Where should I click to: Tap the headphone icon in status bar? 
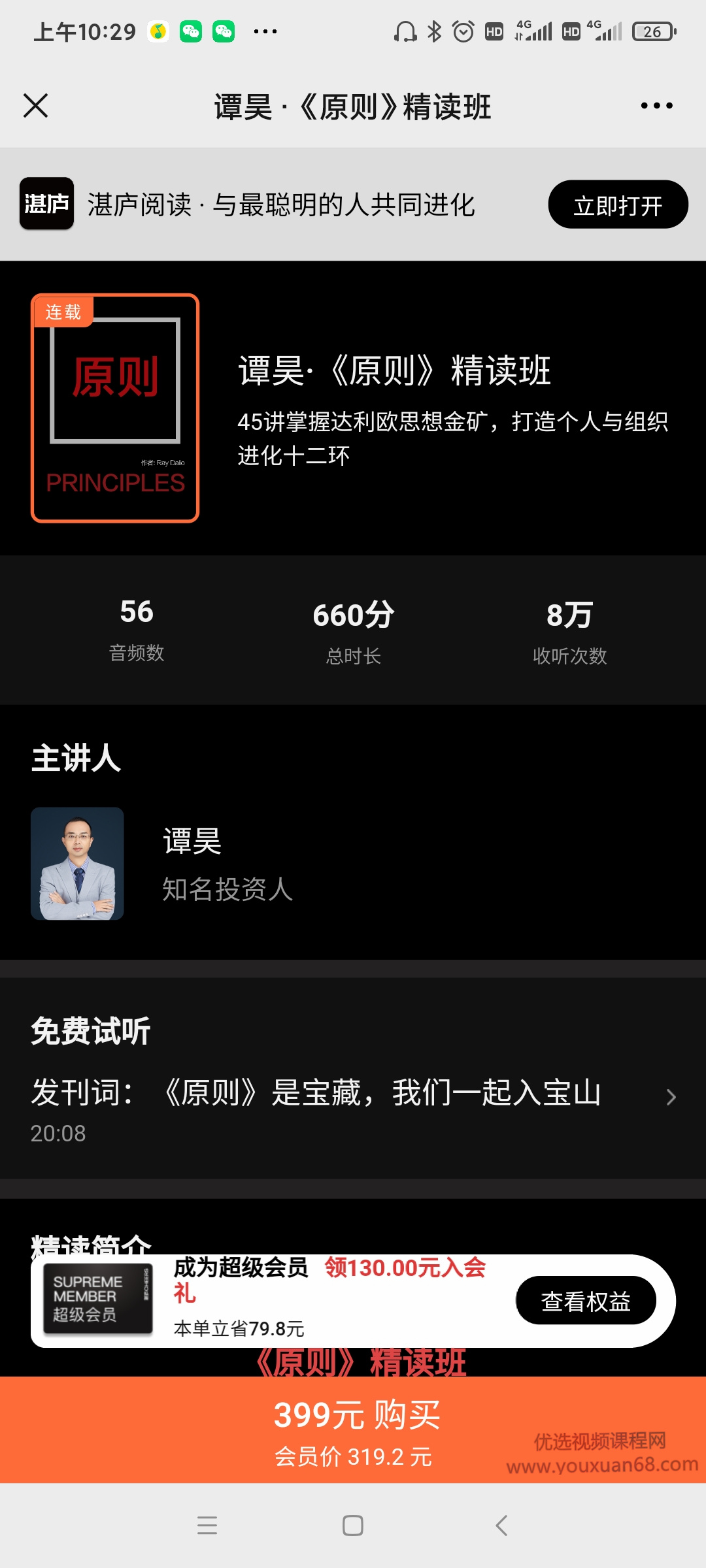point(405,31)
